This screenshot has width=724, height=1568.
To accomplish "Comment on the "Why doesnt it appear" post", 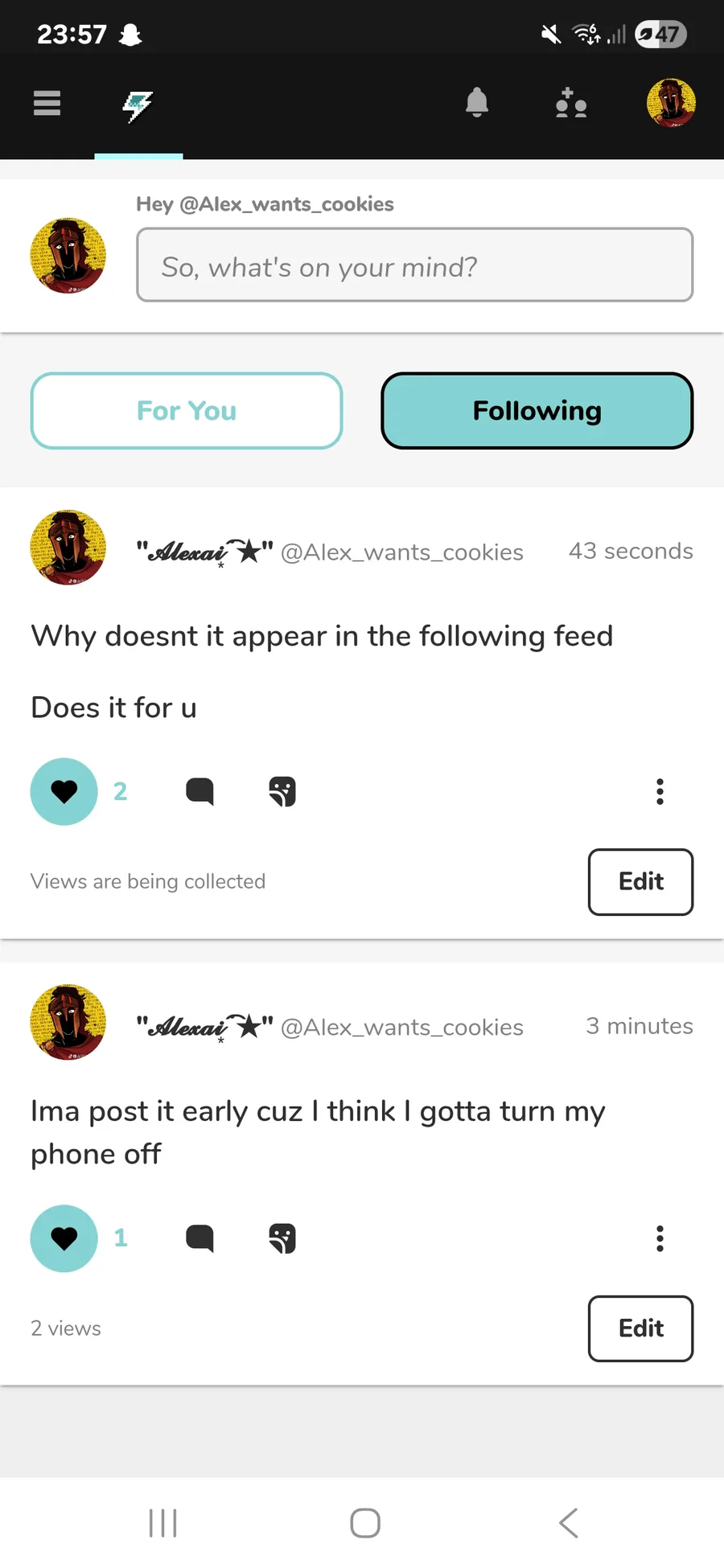I will (x=200, y=792).
